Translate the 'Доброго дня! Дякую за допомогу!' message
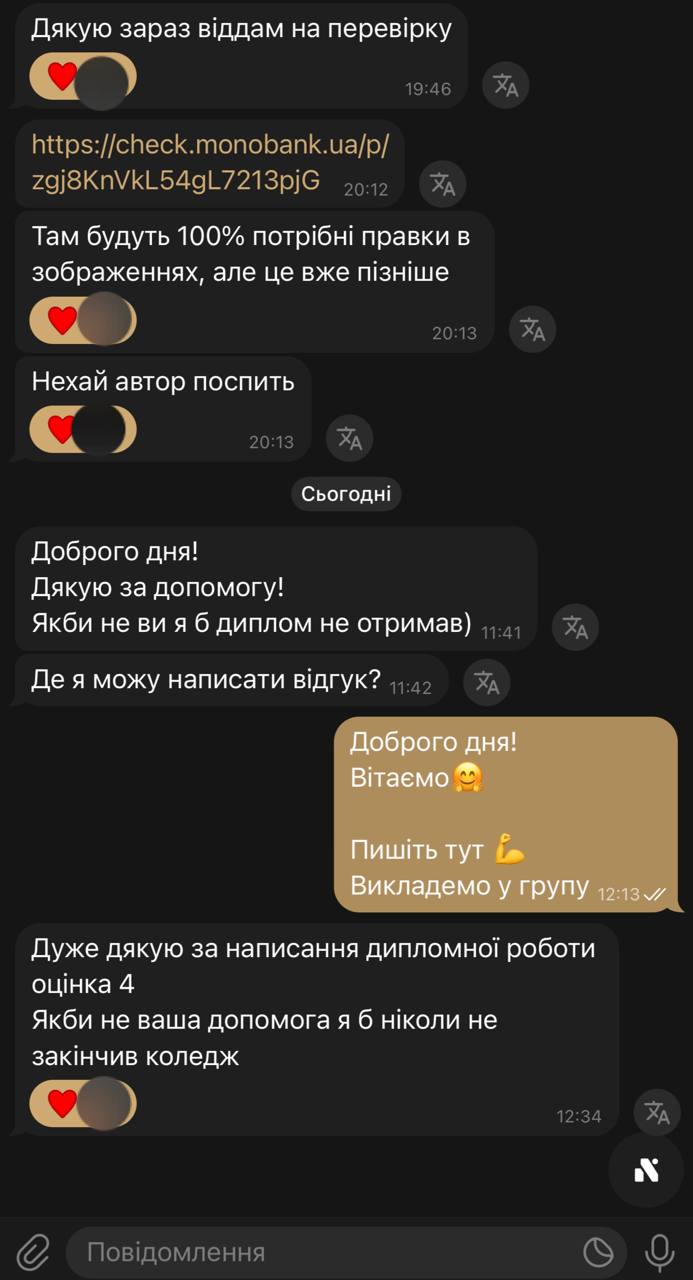693x1280 pixels. coord(575,628)
